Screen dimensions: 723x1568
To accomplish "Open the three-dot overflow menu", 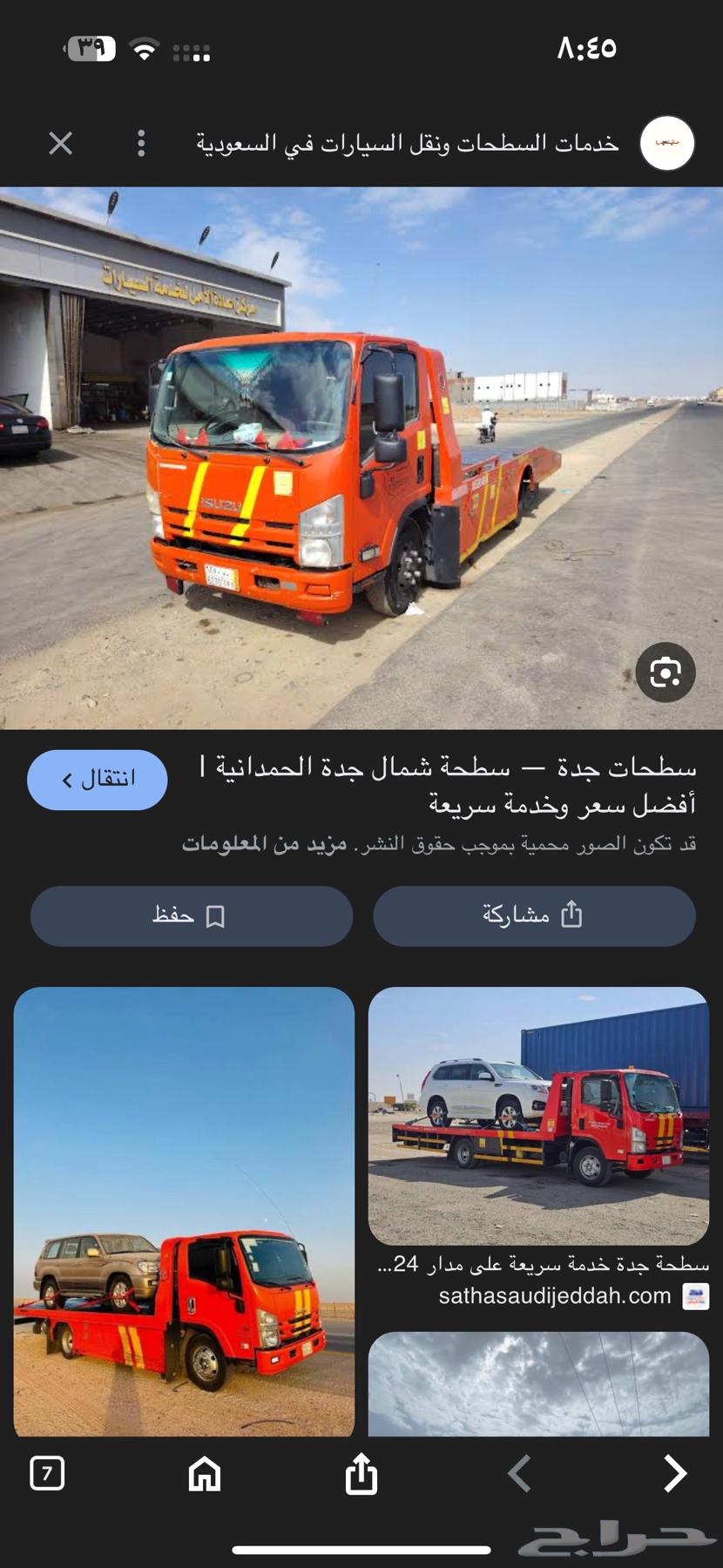I will pos(142,142).
